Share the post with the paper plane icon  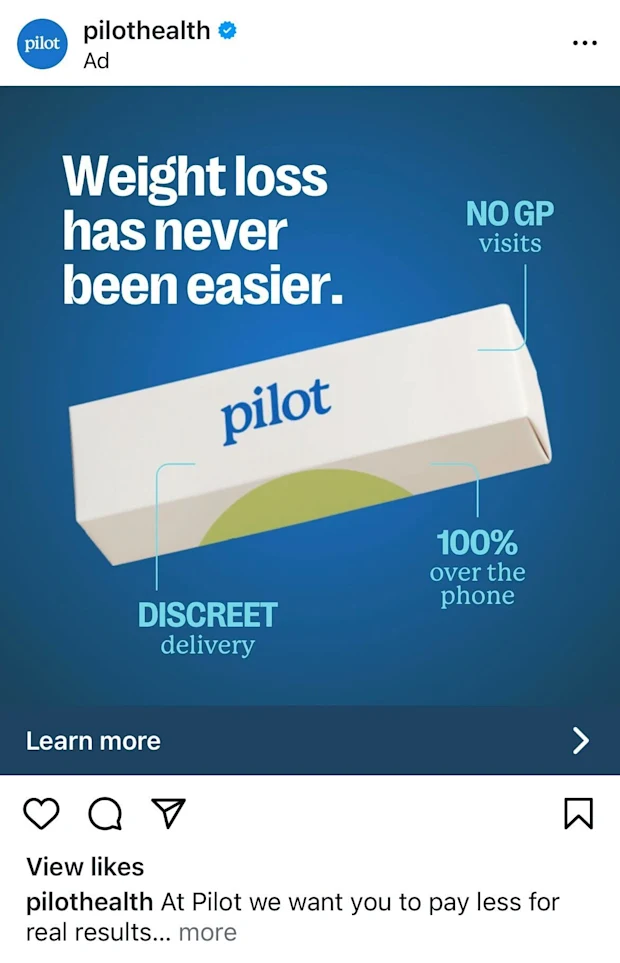[168, 813]
